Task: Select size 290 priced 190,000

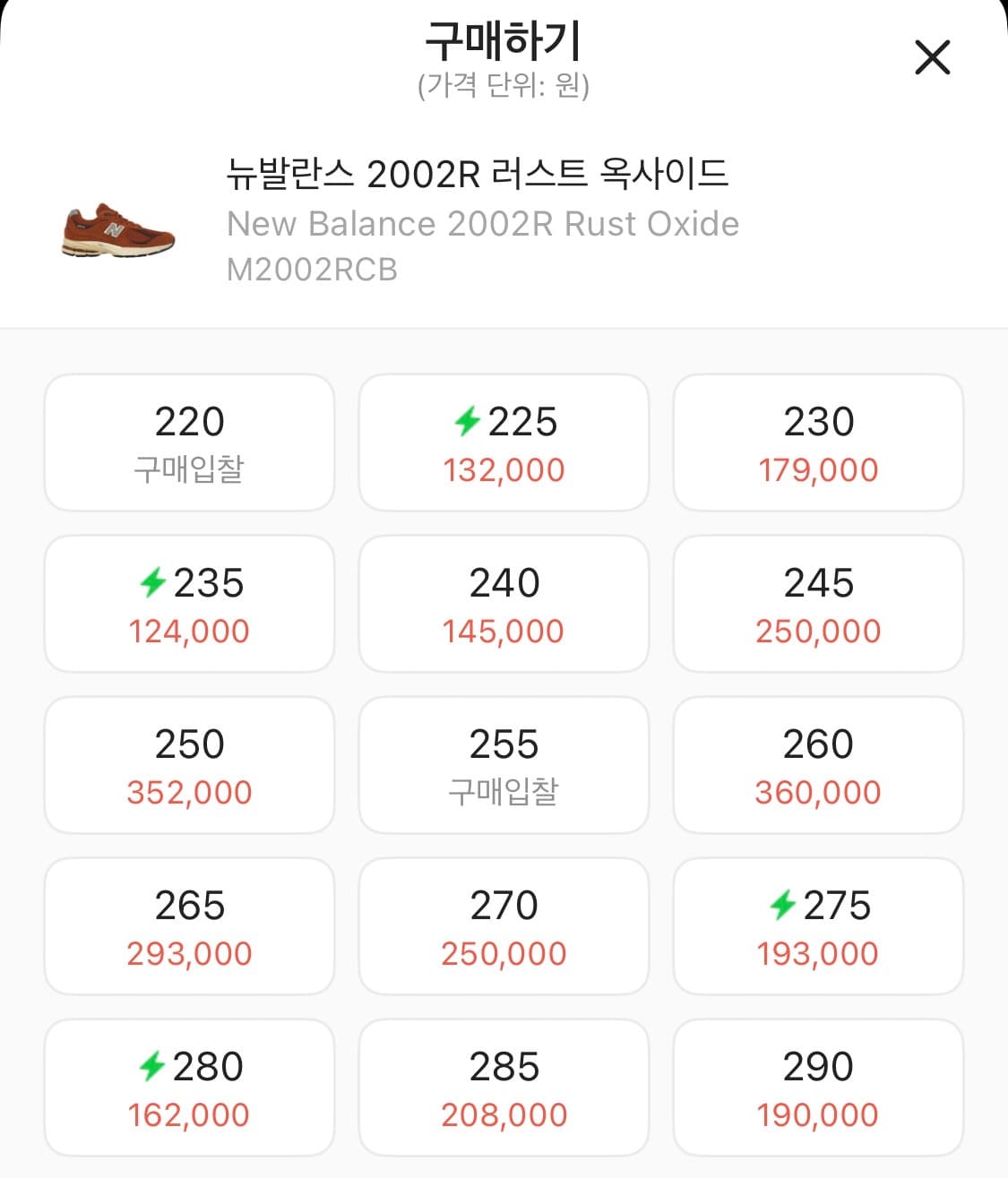Action: coord(817,1087)
